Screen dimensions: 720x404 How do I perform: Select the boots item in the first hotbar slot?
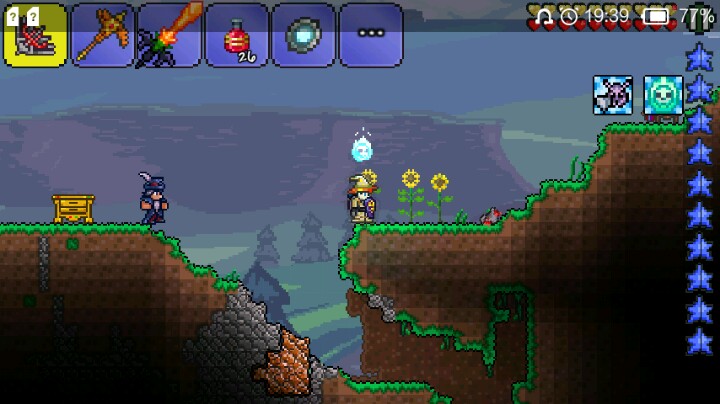[35, 35]
